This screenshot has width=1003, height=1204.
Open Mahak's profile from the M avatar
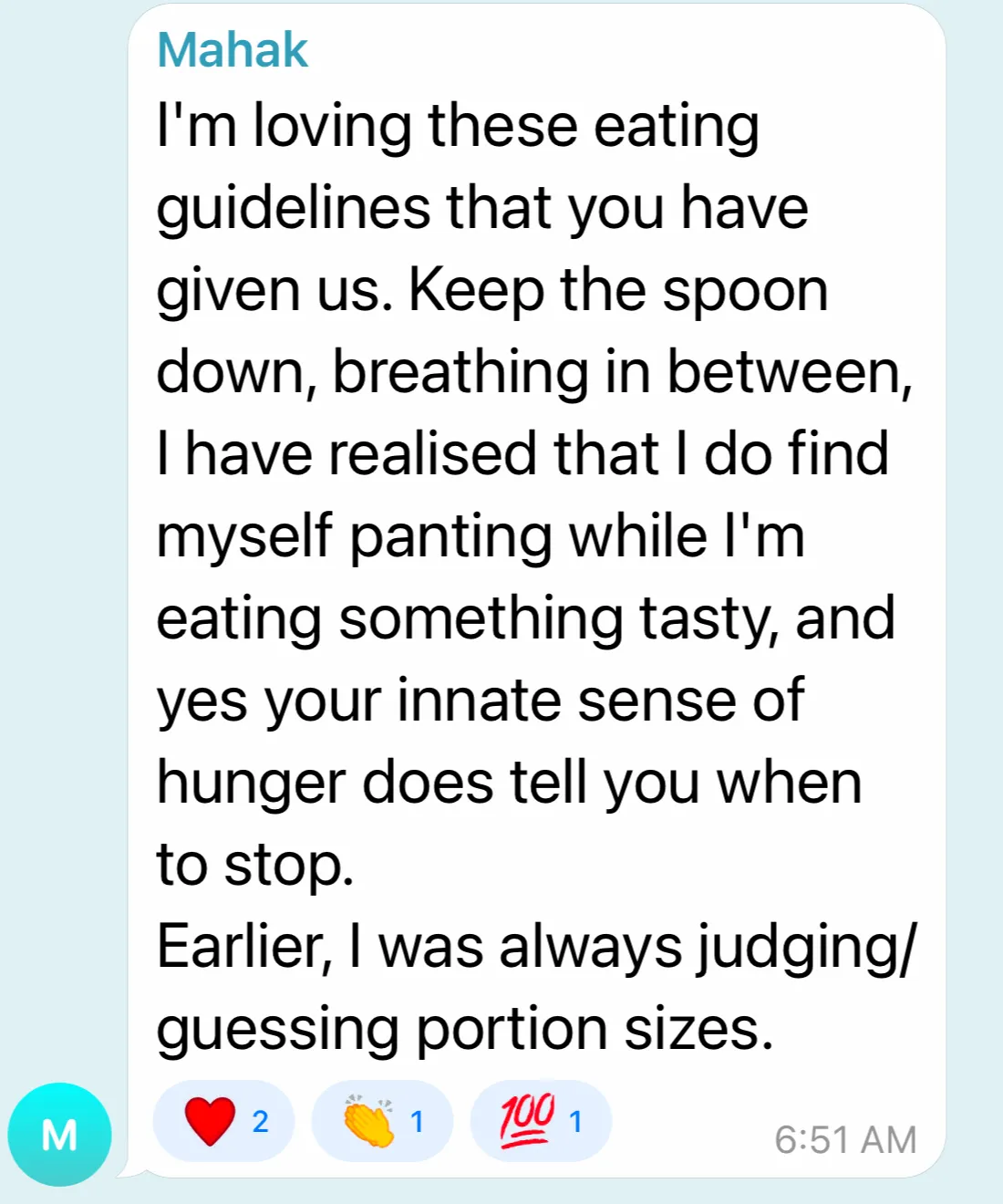pyautogui.click(x=60, y=1135)
